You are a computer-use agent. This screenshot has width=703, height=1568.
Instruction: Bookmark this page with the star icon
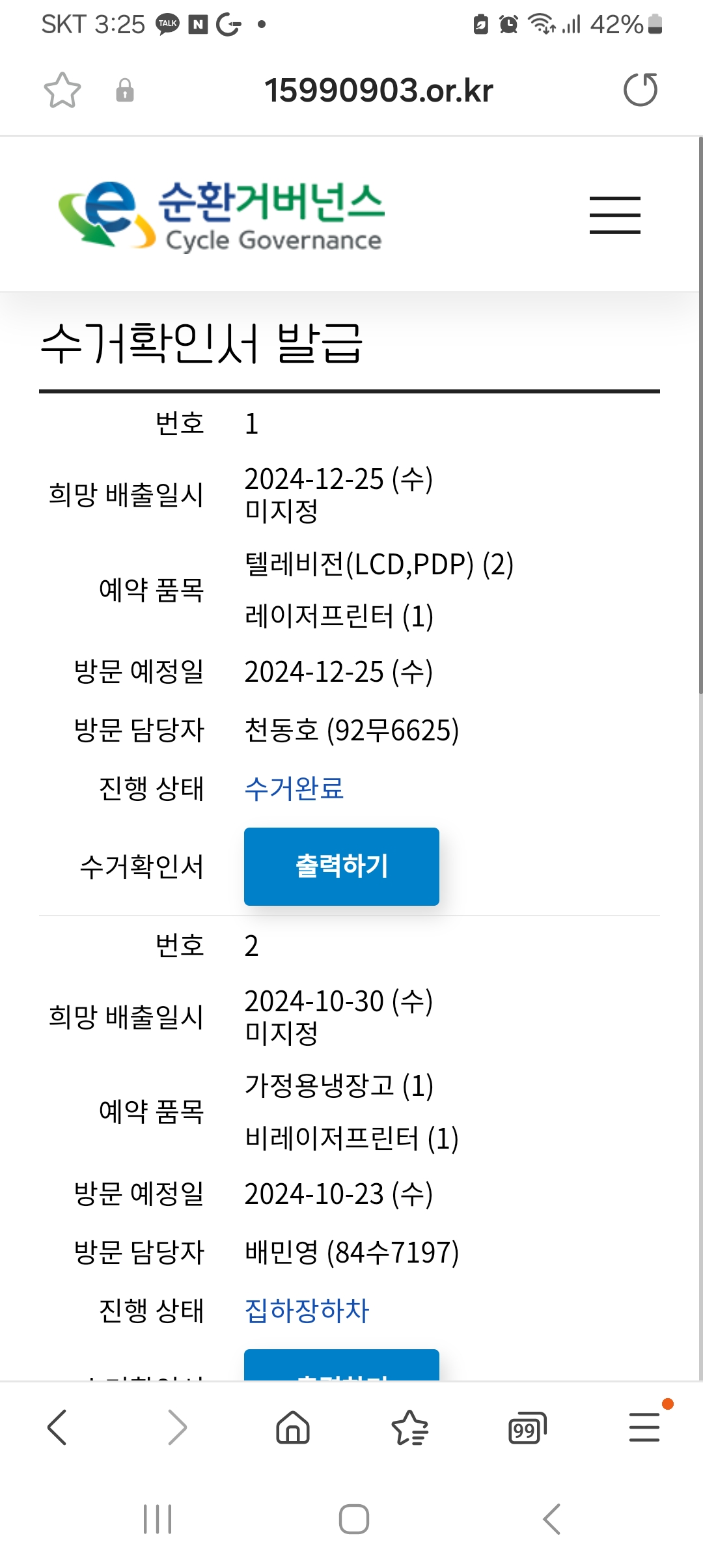[x=62, y=90]
